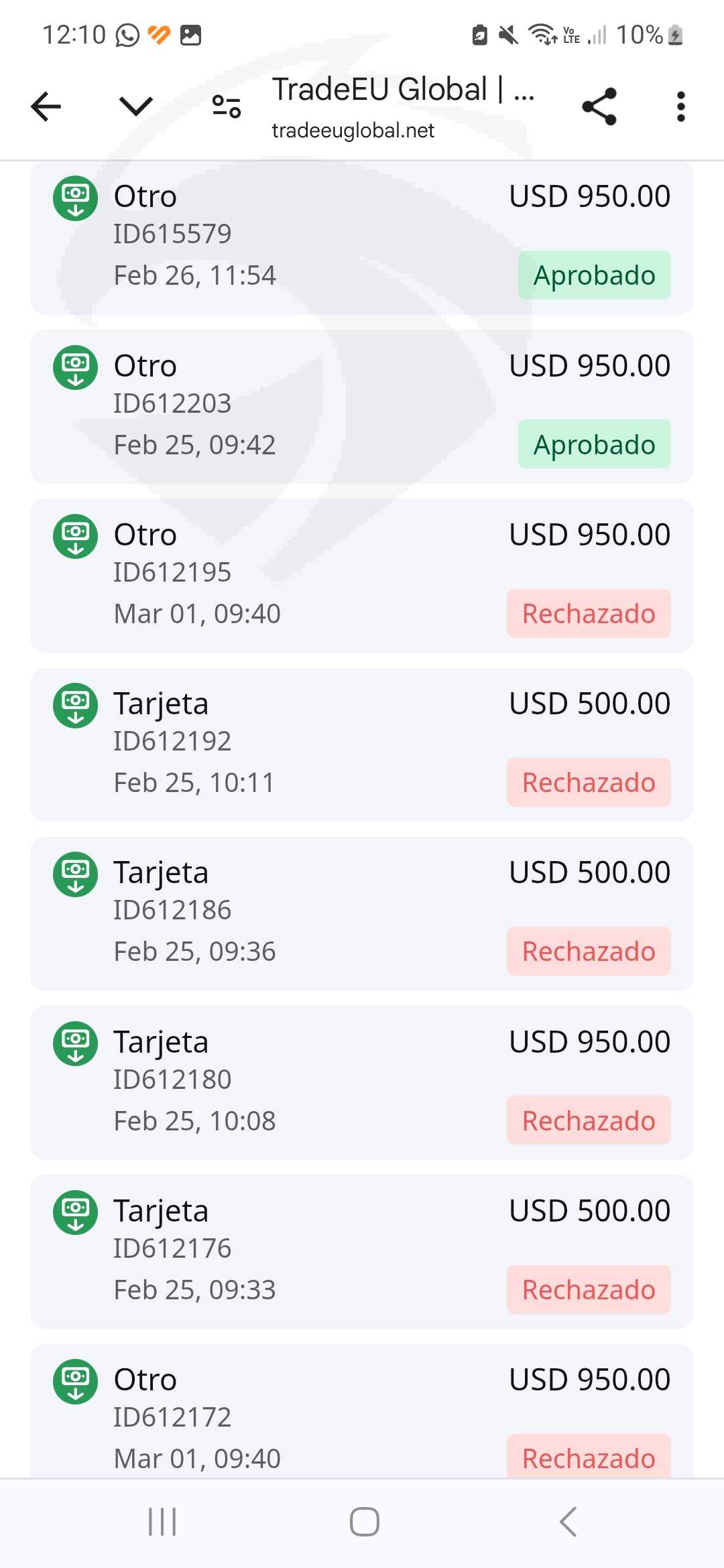This screenshot has width=724, height=1568.
Task: Open transaction ID615579
Action: click(x=362, y=238)
